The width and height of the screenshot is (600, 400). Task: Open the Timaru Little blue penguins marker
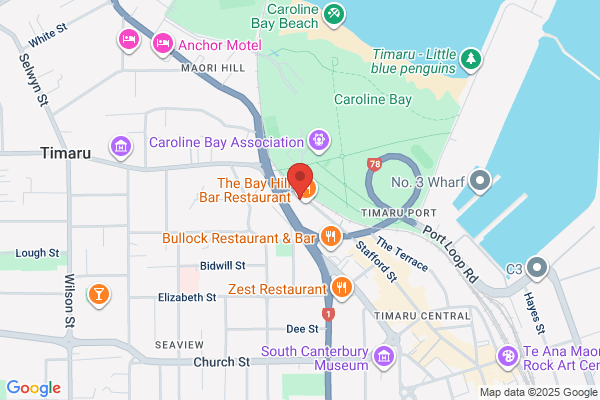471,60
